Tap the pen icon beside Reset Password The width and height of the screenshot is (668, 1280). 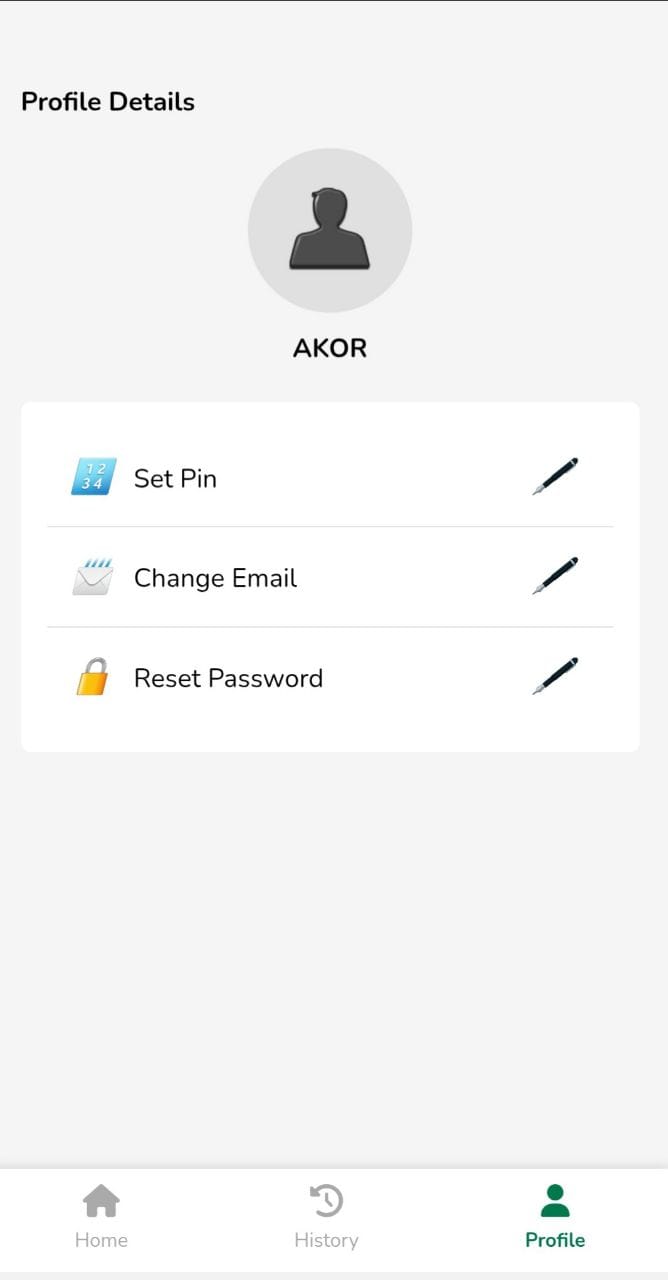(555, 677)
